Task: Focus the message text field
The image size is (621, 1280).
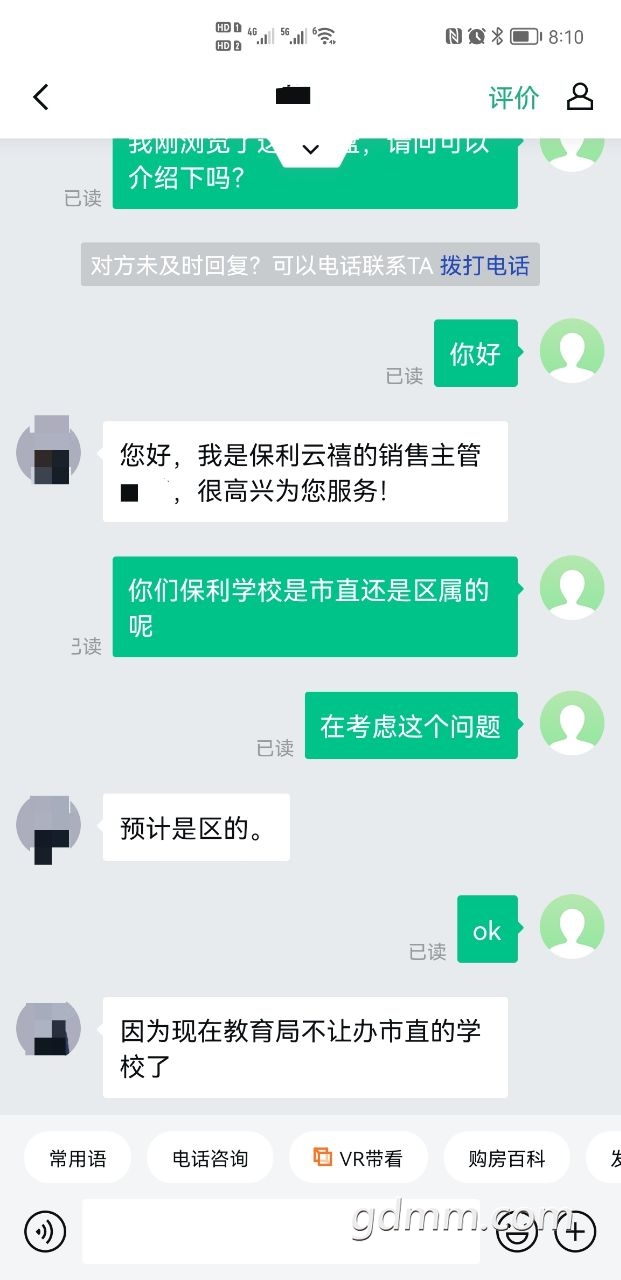Action: (x=280, y=1231)
